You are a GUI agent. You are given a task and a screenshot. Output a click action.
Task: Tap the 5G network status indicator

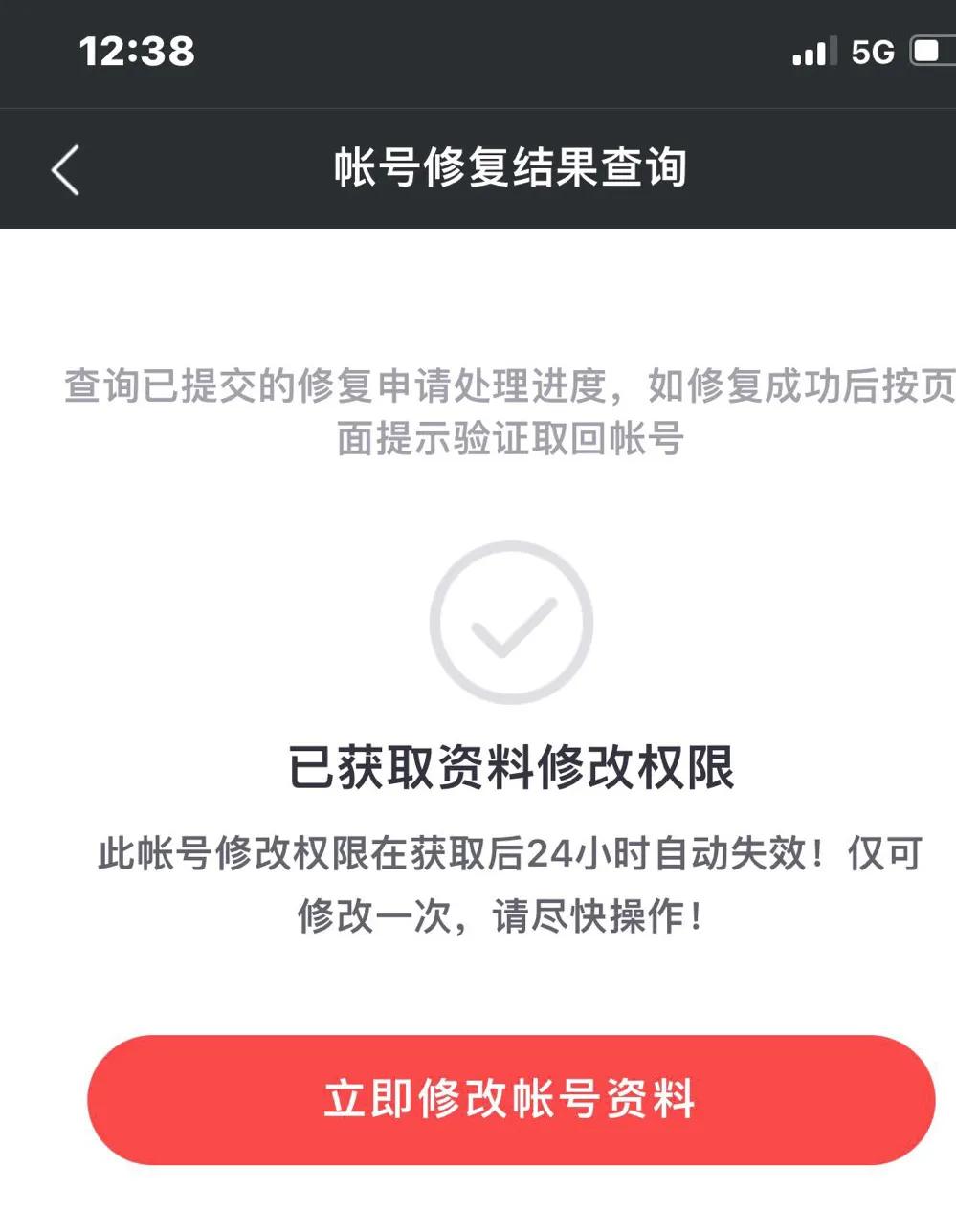(872, 52)
